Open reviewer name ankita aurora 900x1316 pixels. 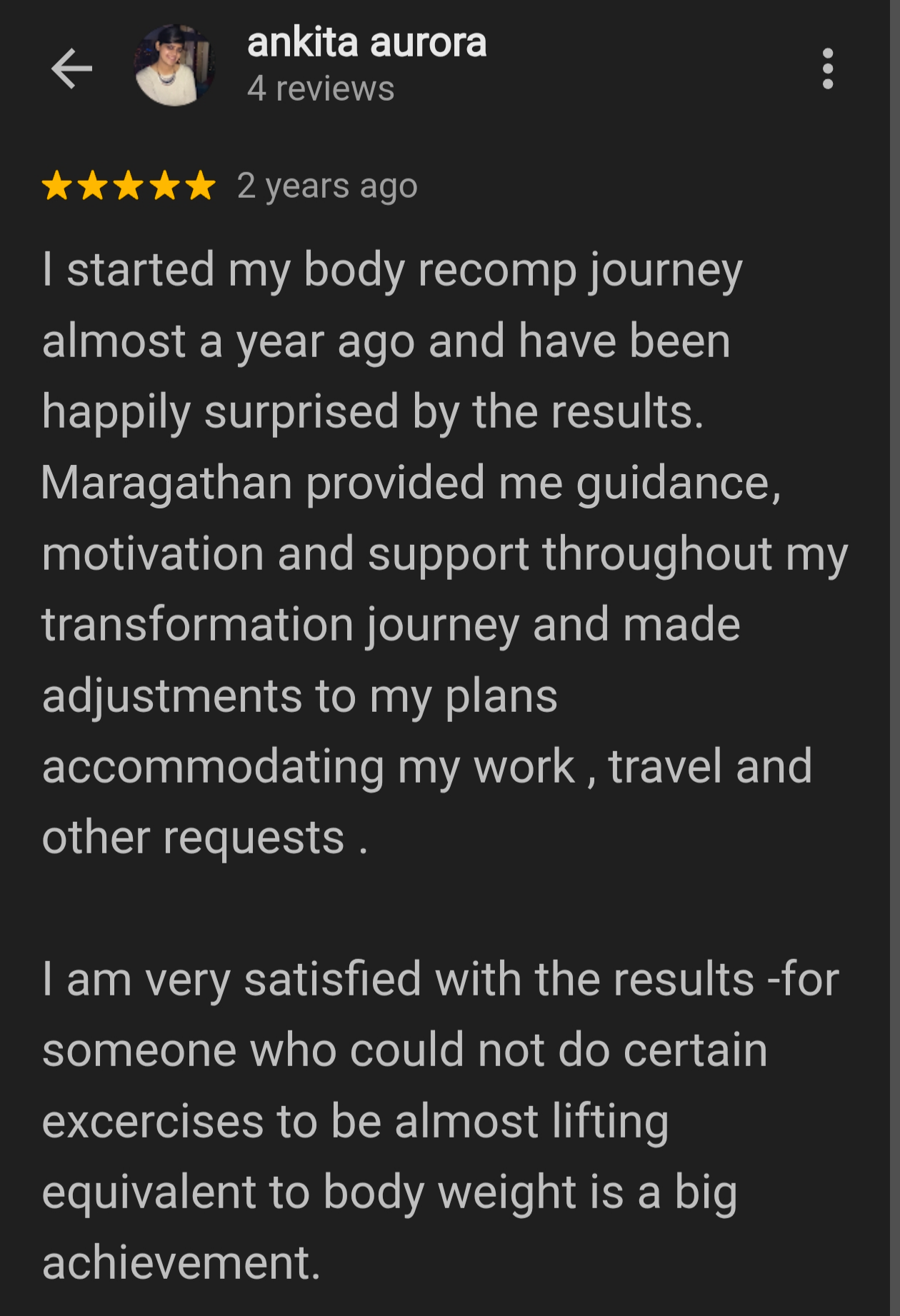point(366,43)
